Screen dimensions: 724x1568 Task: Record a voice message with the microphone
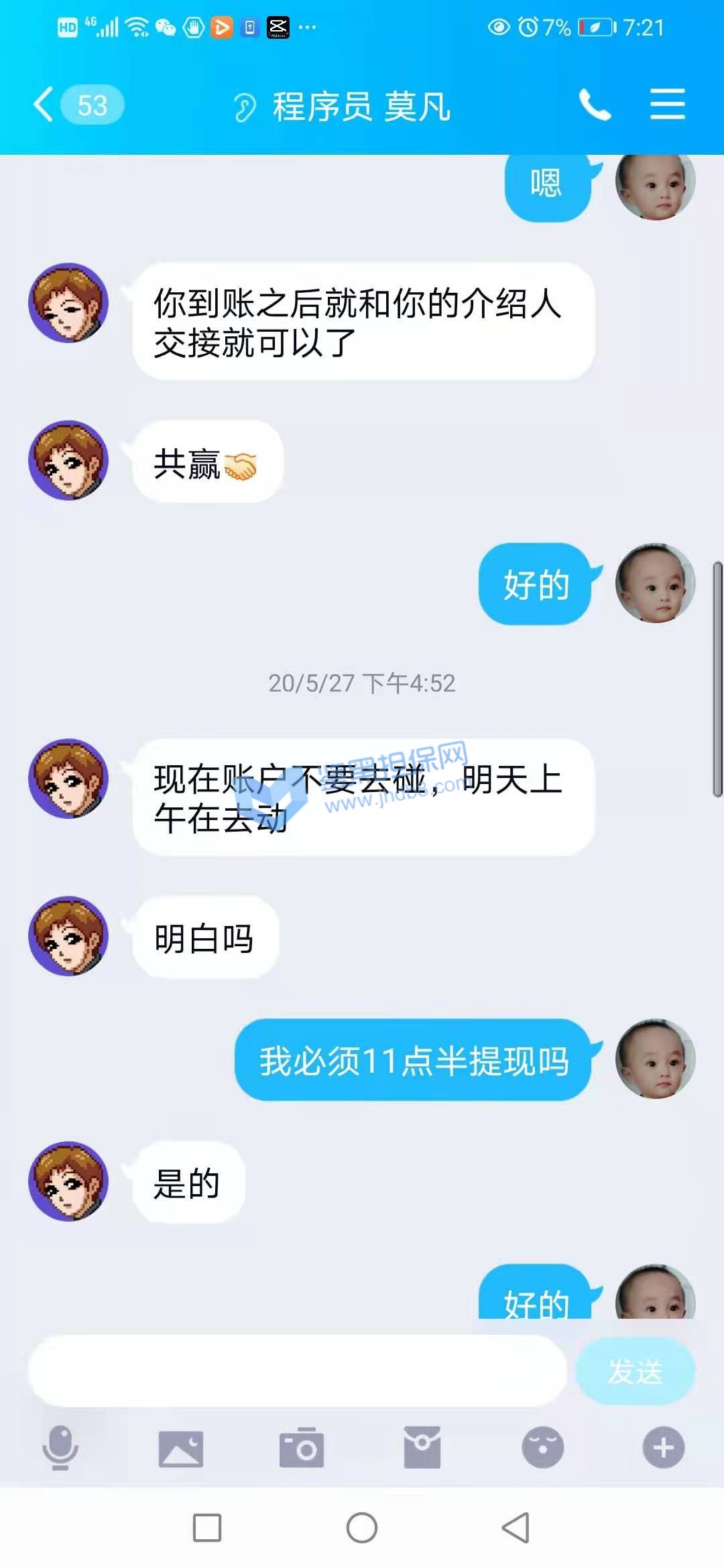point(60,1447)
